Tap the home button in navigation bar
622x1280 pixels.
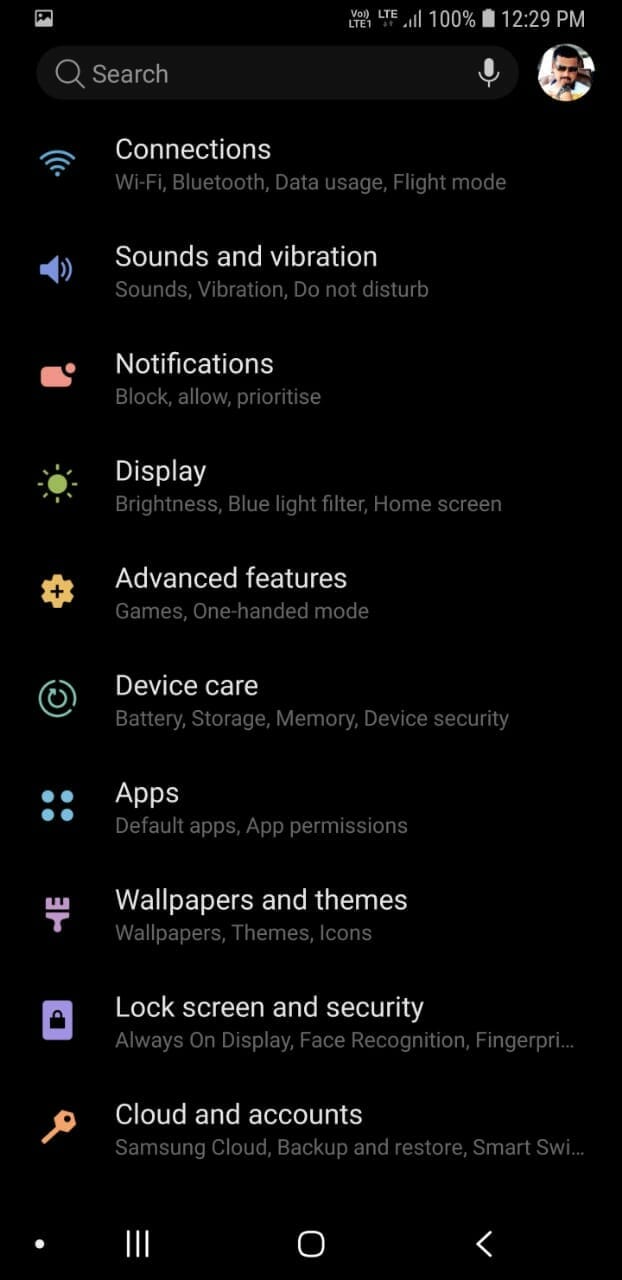[x=311, y=1243]
